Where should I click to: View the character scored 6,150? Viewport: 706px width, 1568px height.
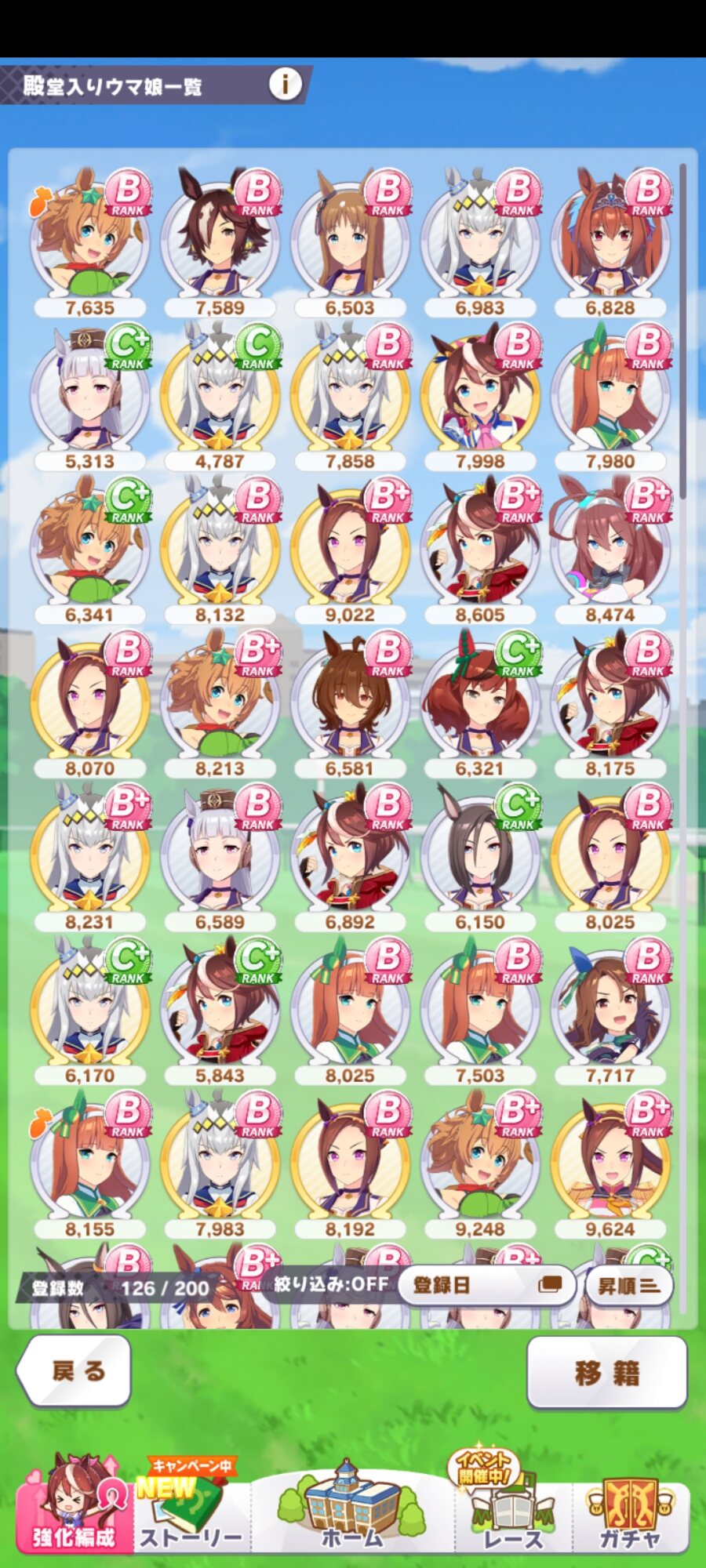pos(479,853)
